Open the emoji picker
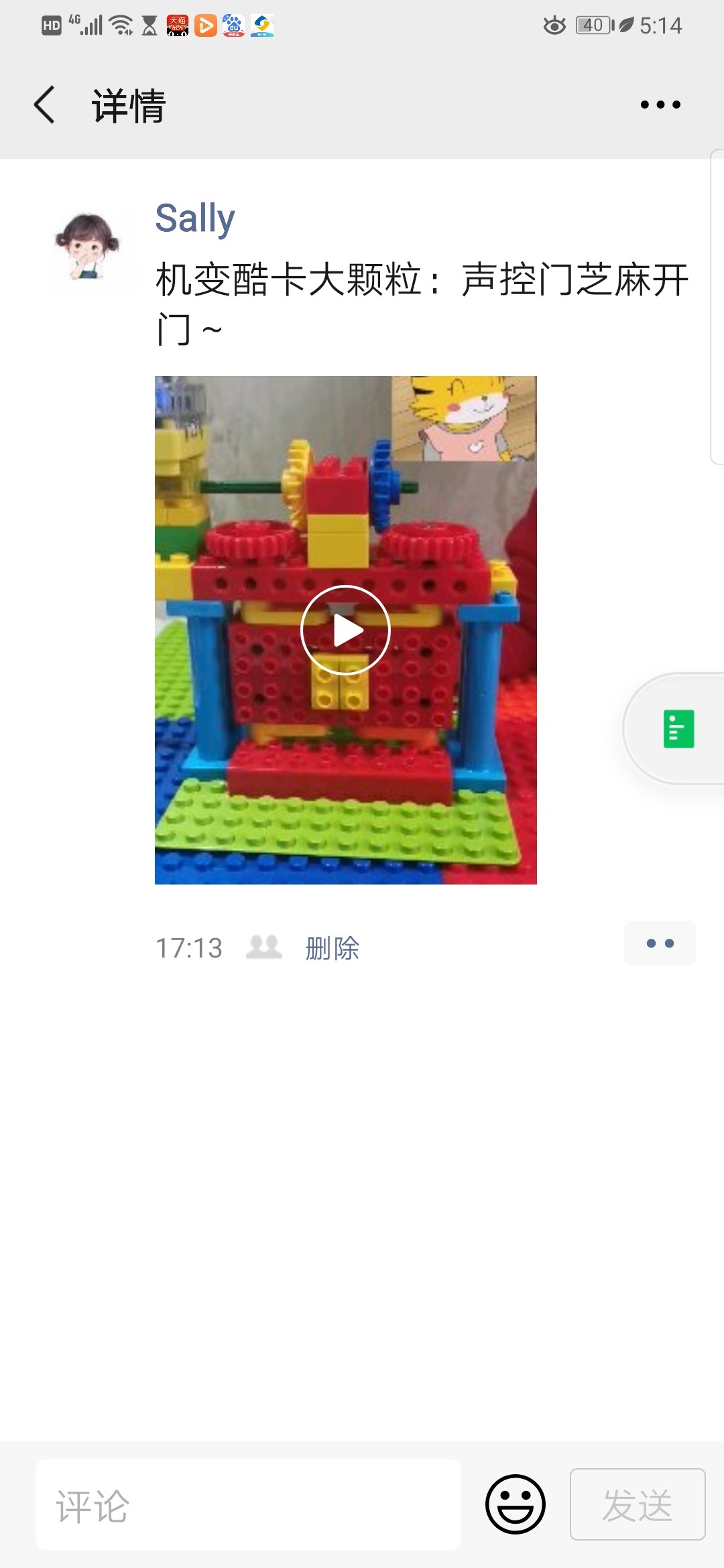 [515, 1505]
